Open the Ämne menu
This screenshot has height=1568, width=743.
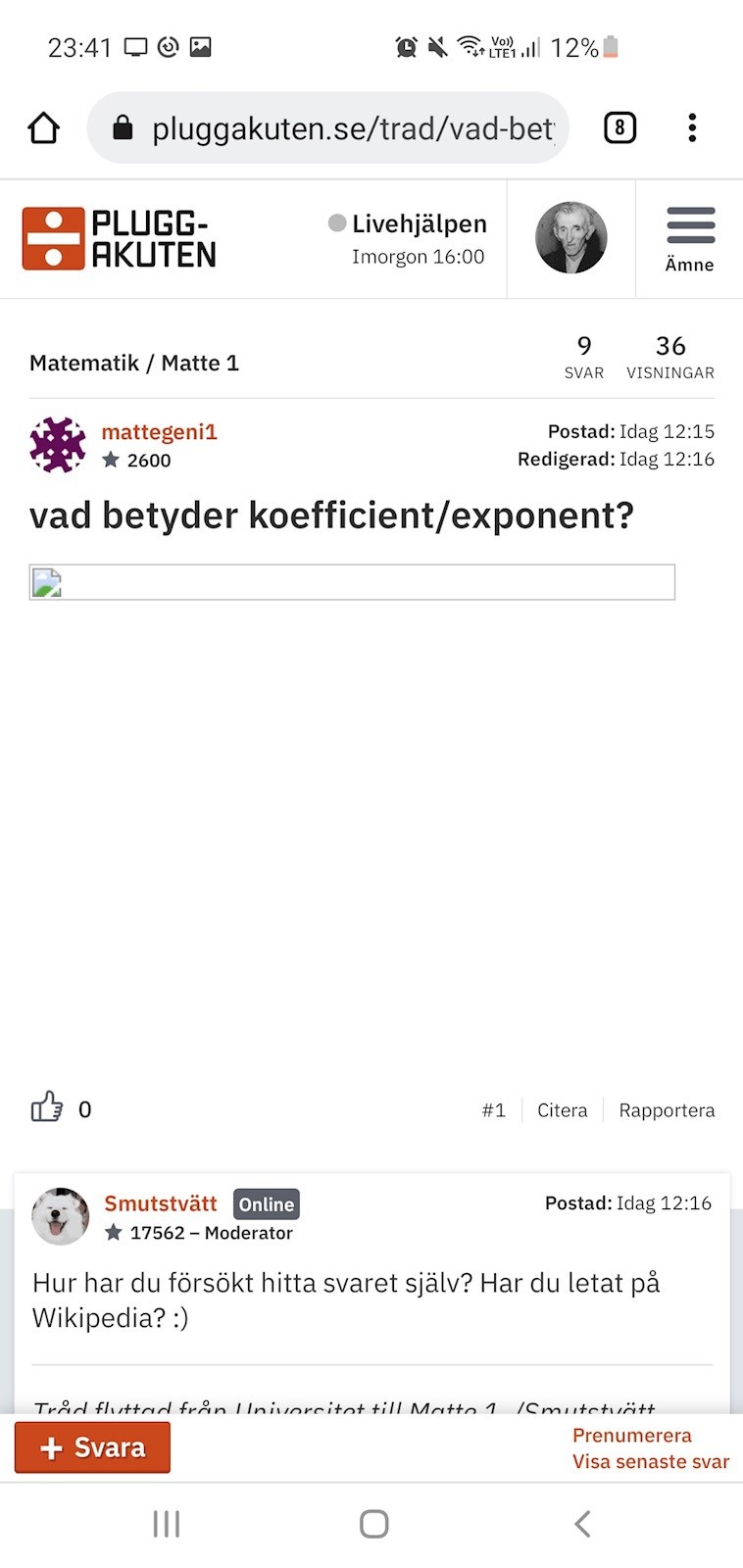(690, 238)
